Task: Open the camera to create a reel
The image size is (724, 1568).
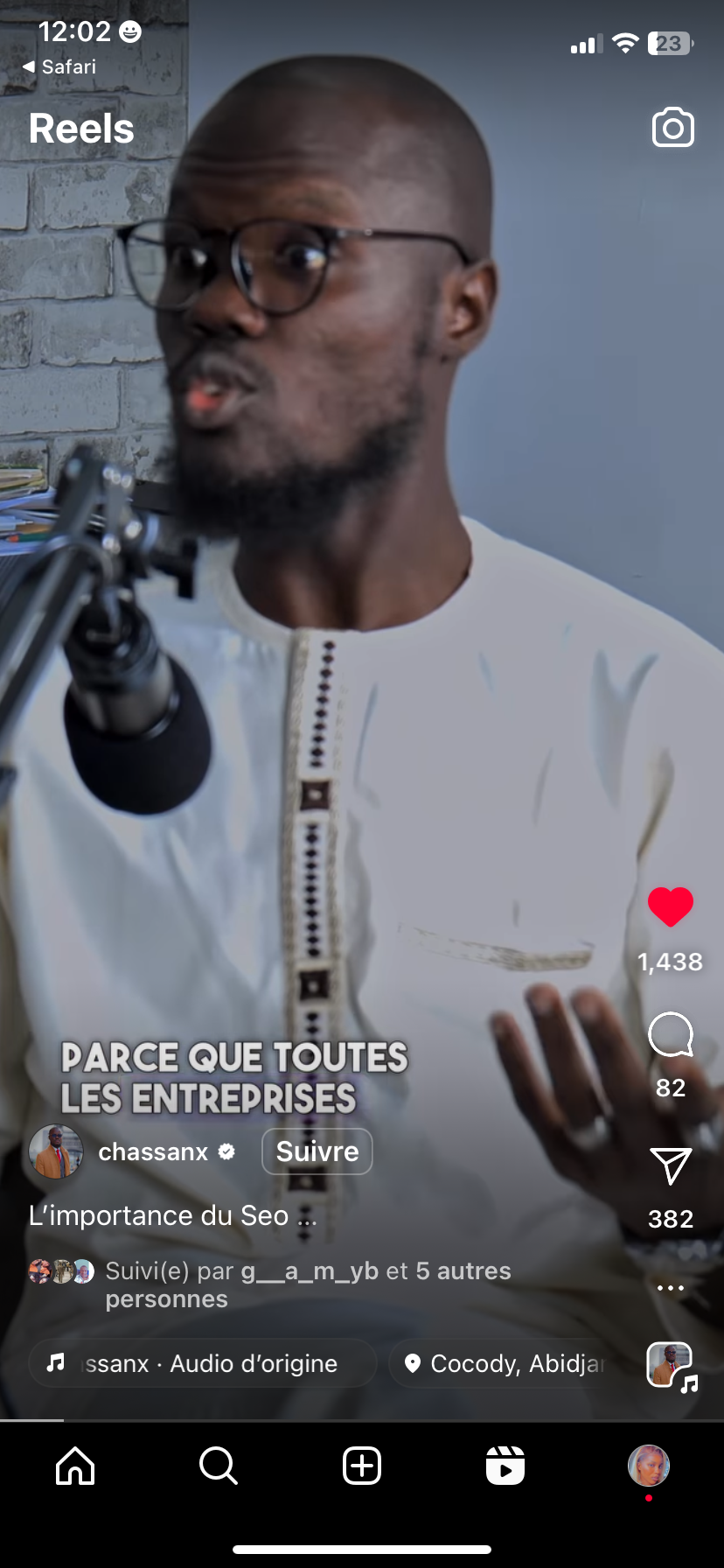Action: pyautogui.click(x=672, y=129)
